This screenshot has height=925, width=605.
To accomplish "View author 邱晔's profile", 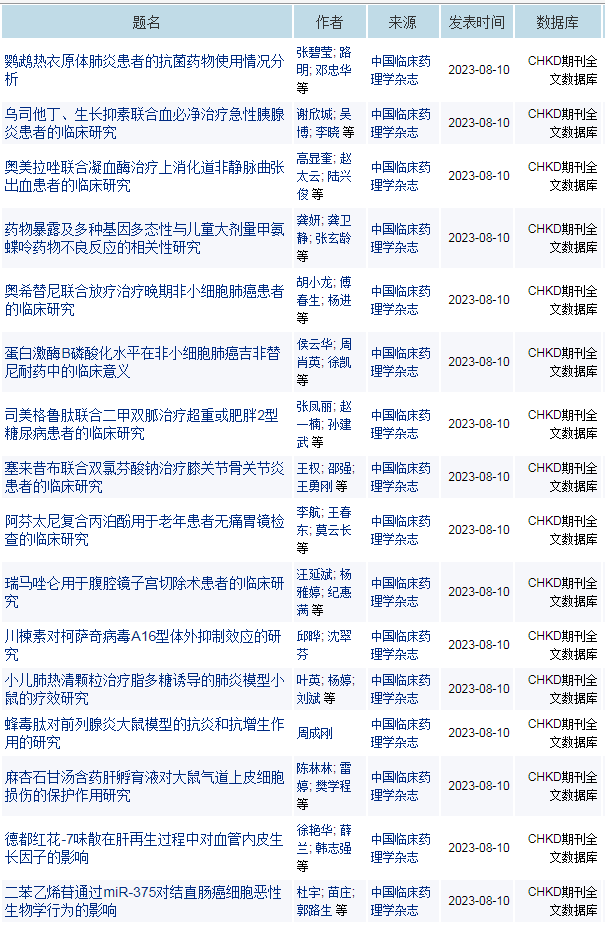I will point(309,636).
